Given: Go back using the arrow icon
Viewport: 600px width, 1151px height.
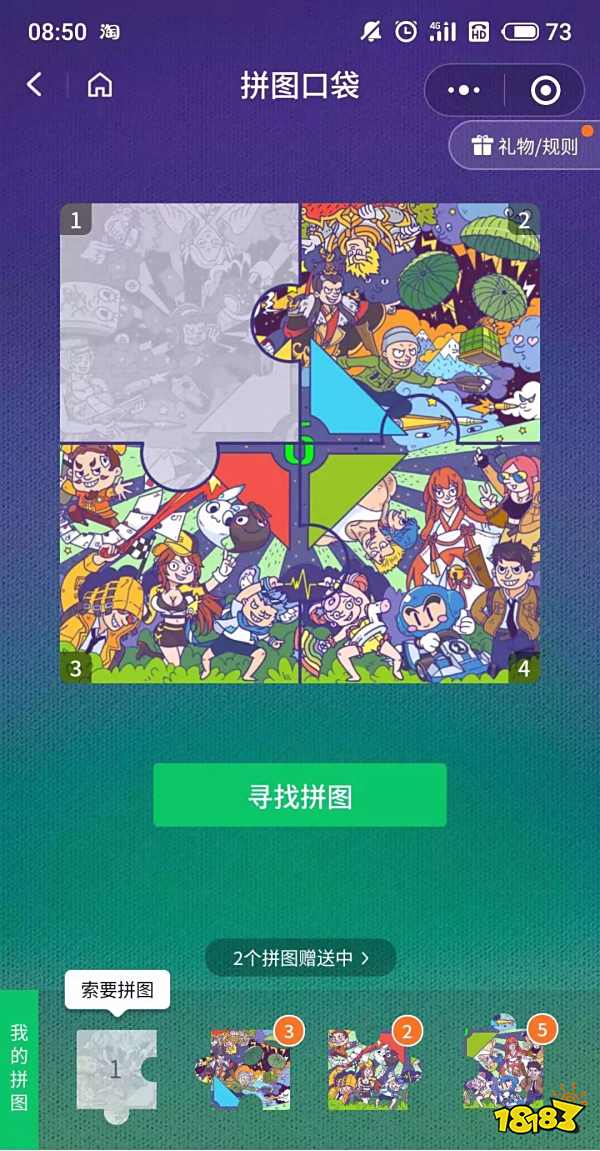Looking at the screenshot, I should tap(35, 86).
